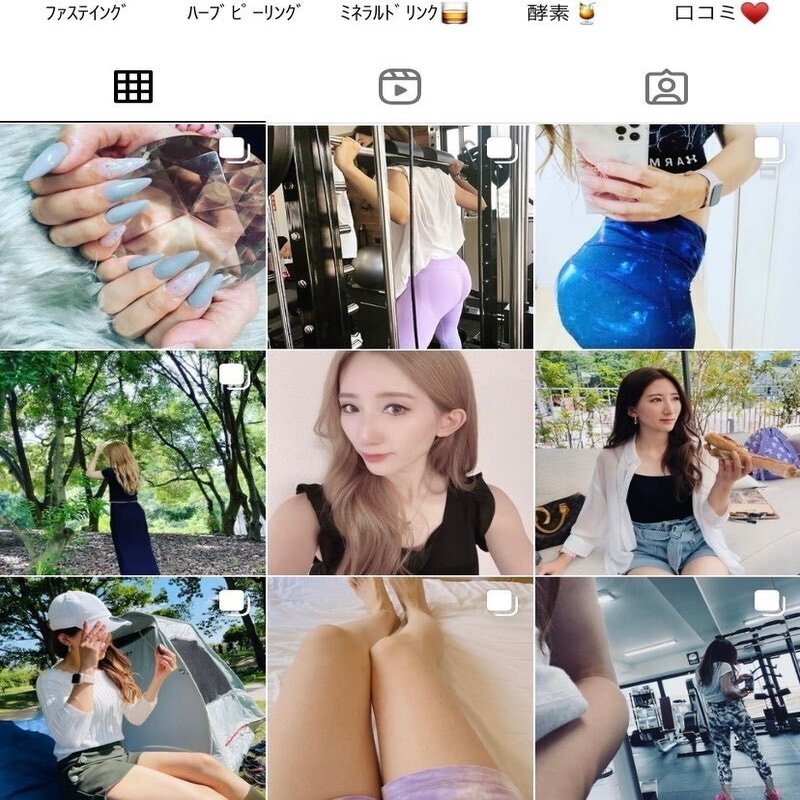View the 口コミ story highlight
The width and height of the screenshot is (800, 800).
tap(720, 14)
